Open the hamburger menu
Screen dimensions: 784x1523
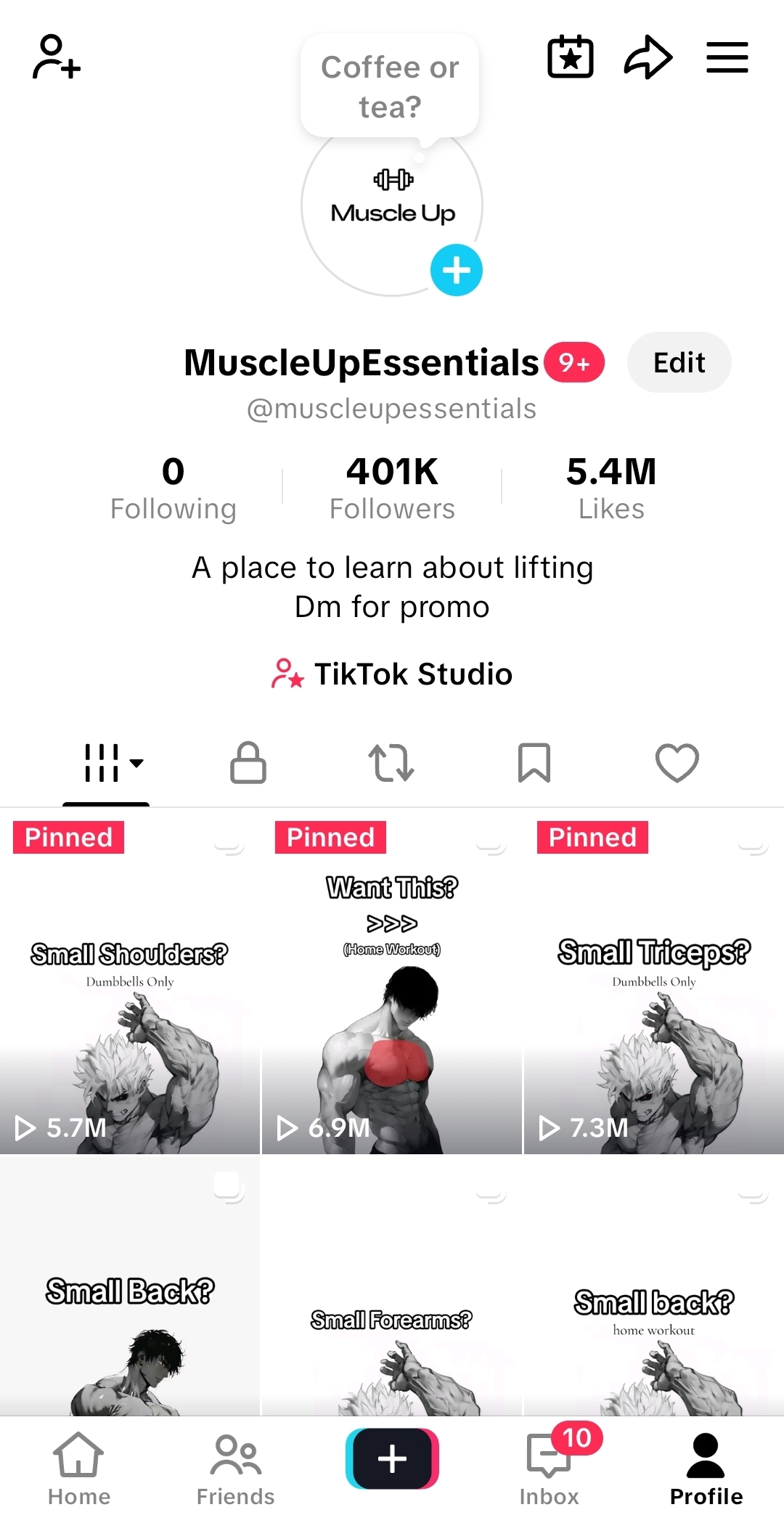coord(727,57)
